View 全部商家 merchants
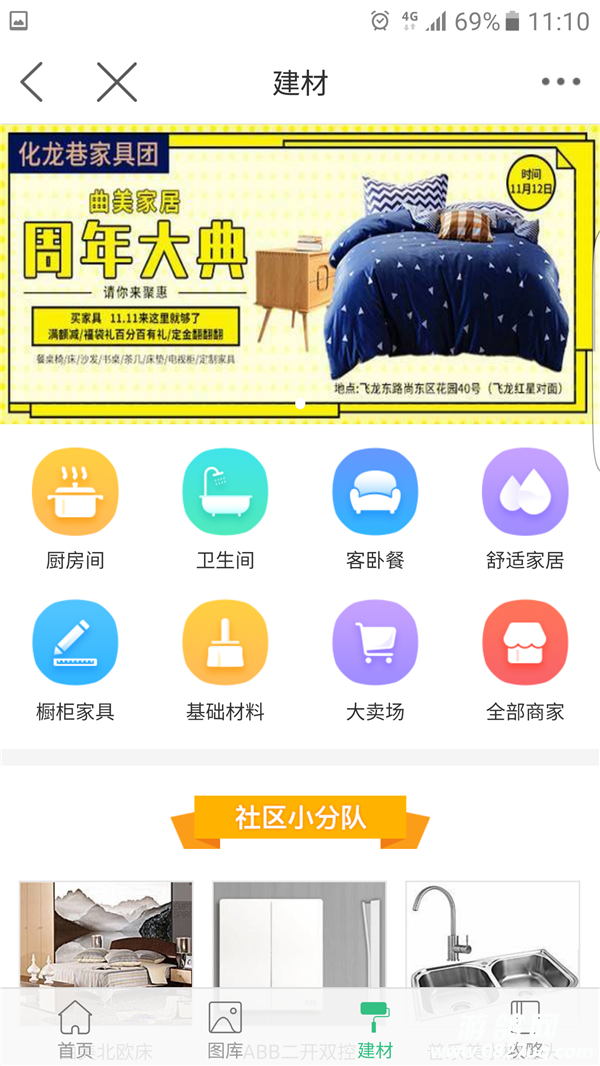This screenshot has height=1066, width=600. [x=525, y=643]
